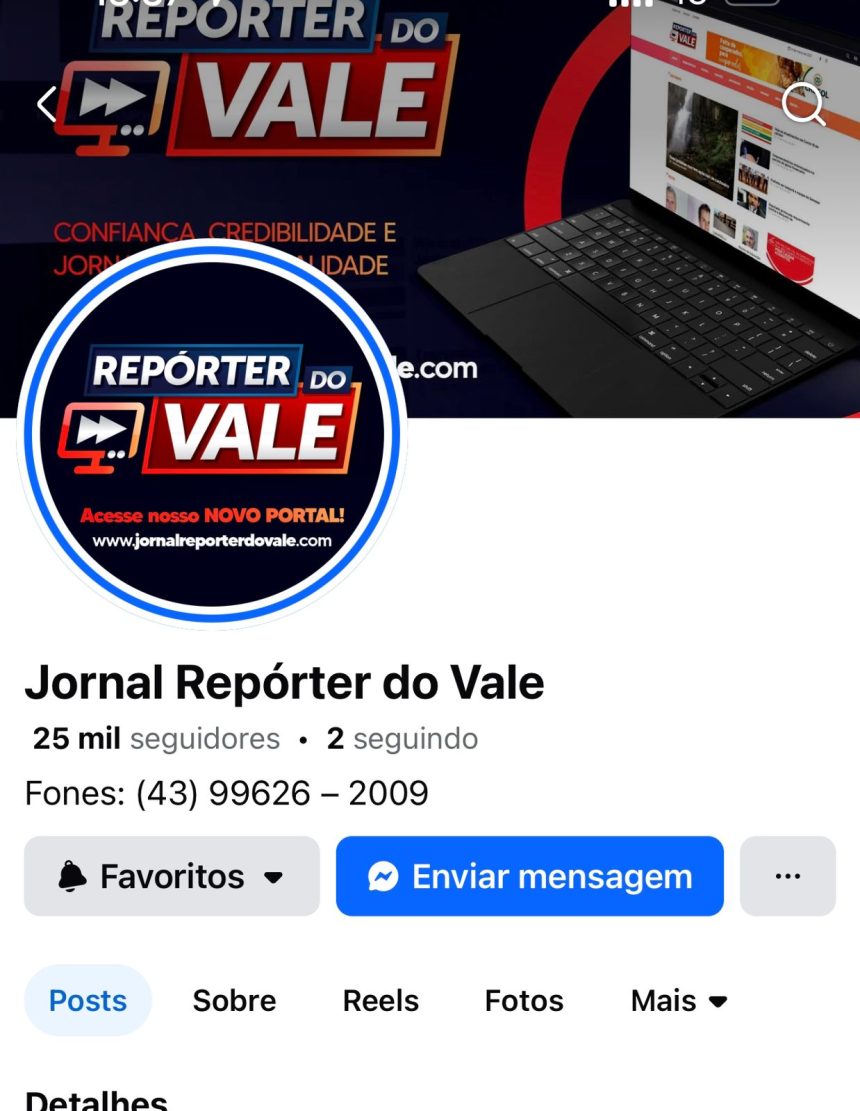Expand the Mais tab menu

(679, 1001)
